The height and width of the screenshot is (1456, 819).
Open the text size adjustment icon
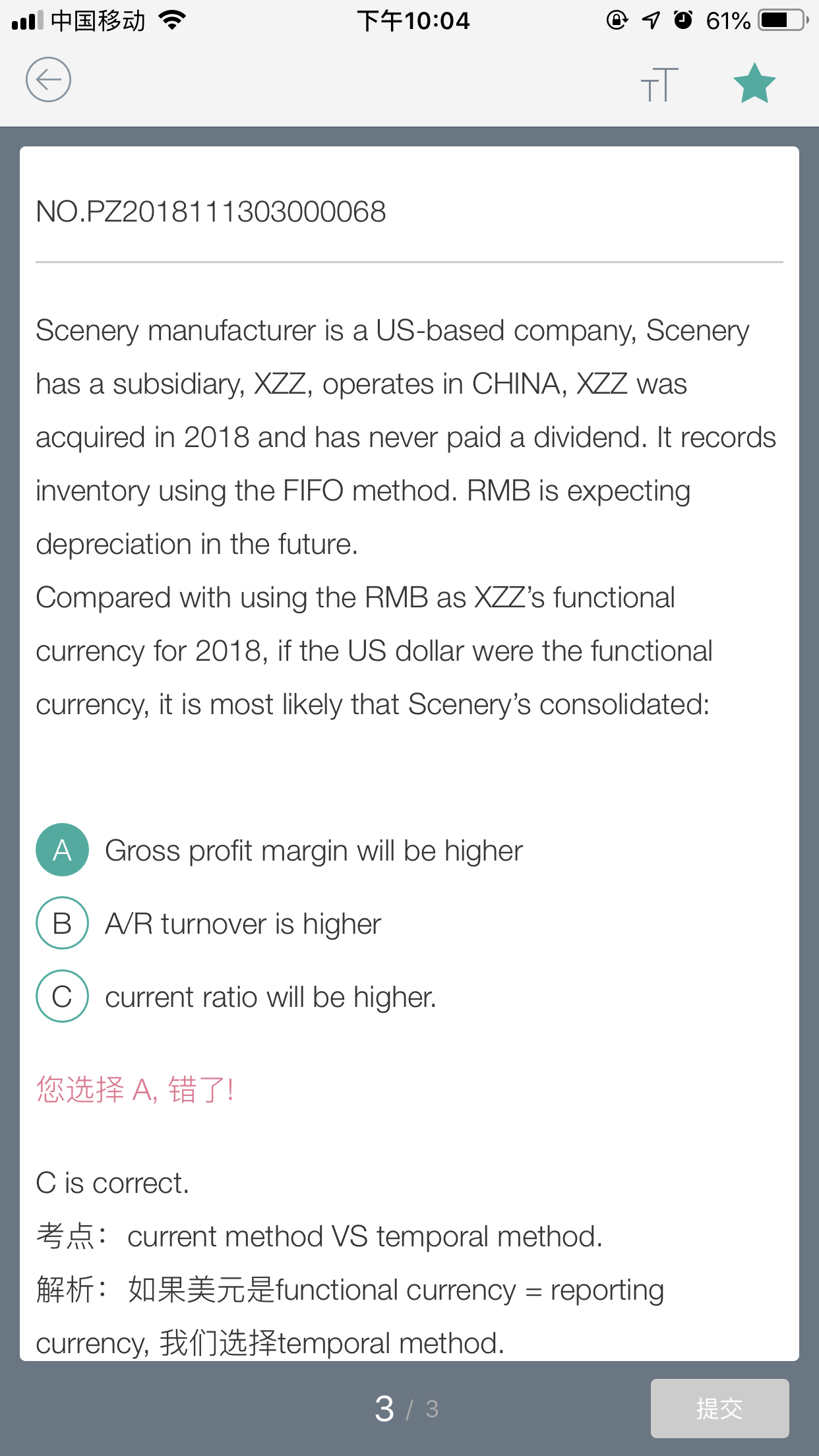[x=659, y=84]
